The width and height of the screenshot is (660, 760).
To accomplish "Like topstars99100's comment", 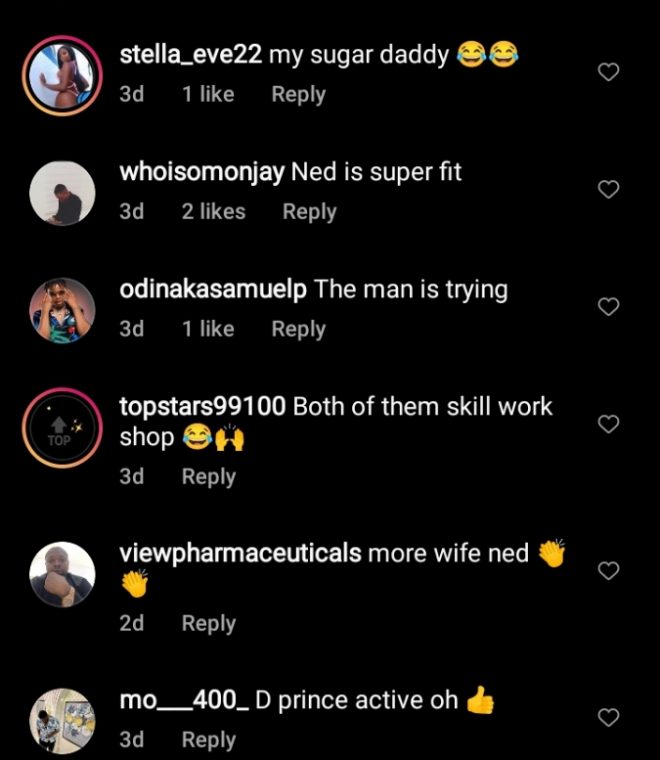I will 608,425.
